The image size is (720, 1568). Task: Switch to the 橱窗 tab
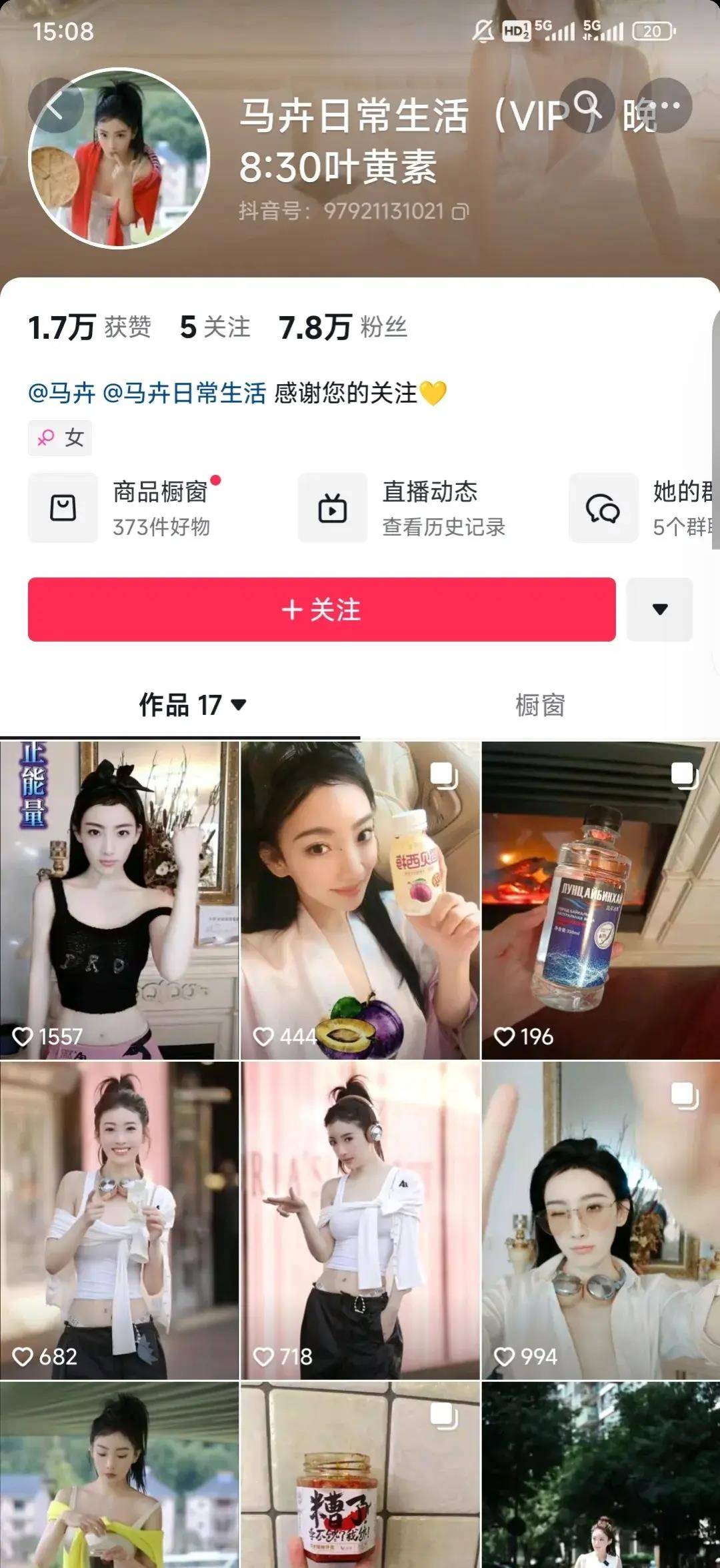[540, 704]
